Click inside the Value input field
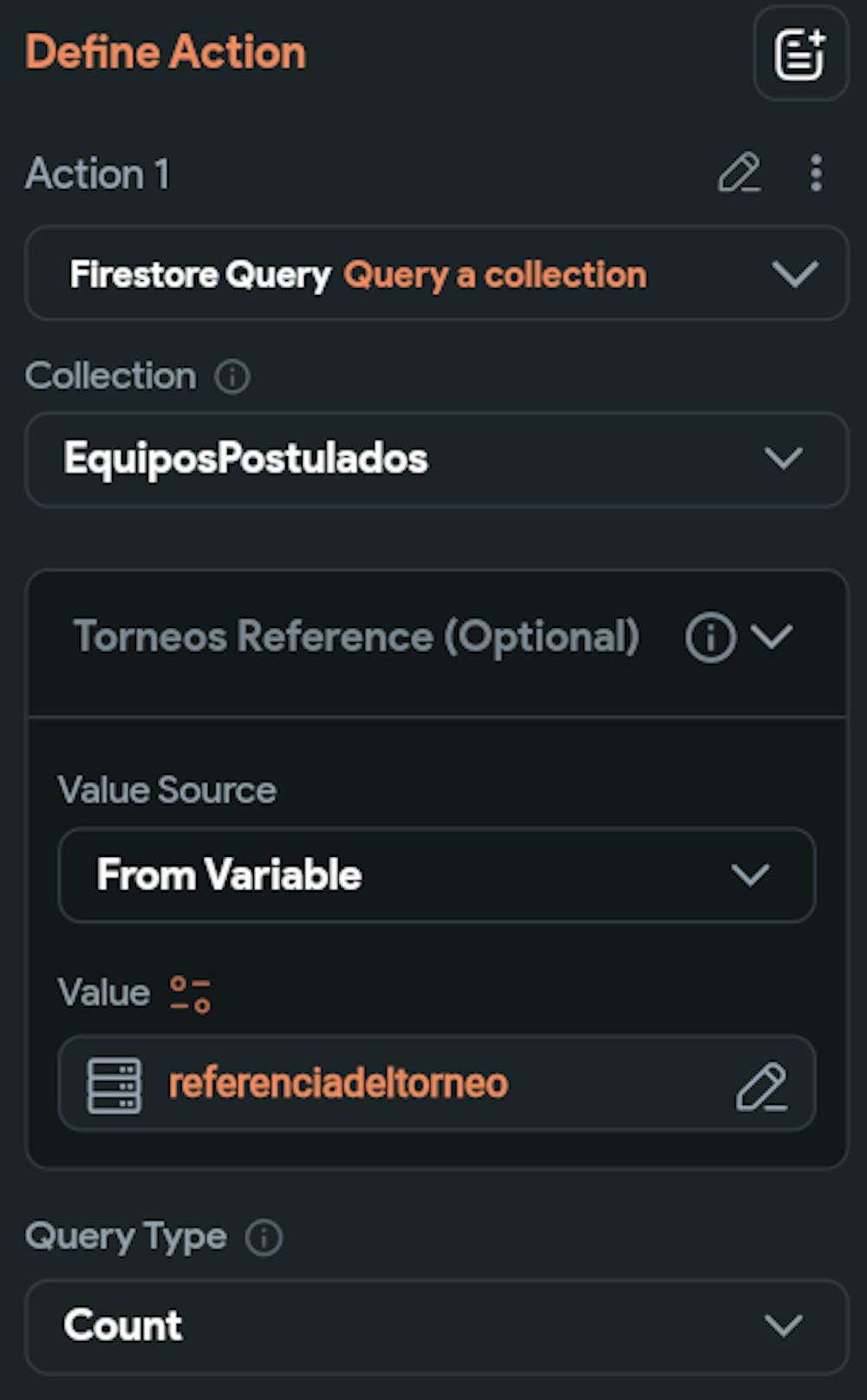 [433, 1083]
